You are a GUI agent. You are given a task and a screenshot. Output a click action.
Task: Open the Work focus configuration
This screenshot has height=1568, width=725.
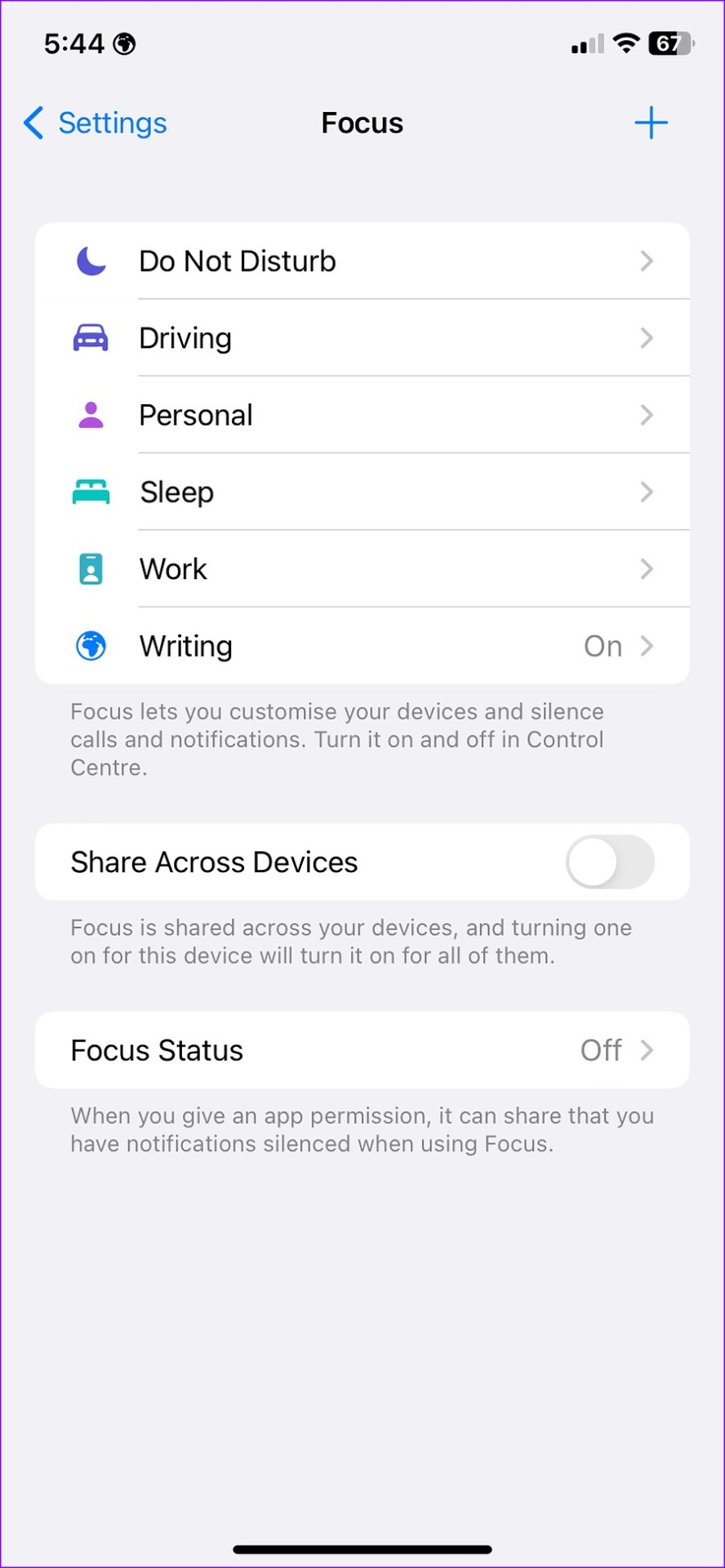(362, 568)
